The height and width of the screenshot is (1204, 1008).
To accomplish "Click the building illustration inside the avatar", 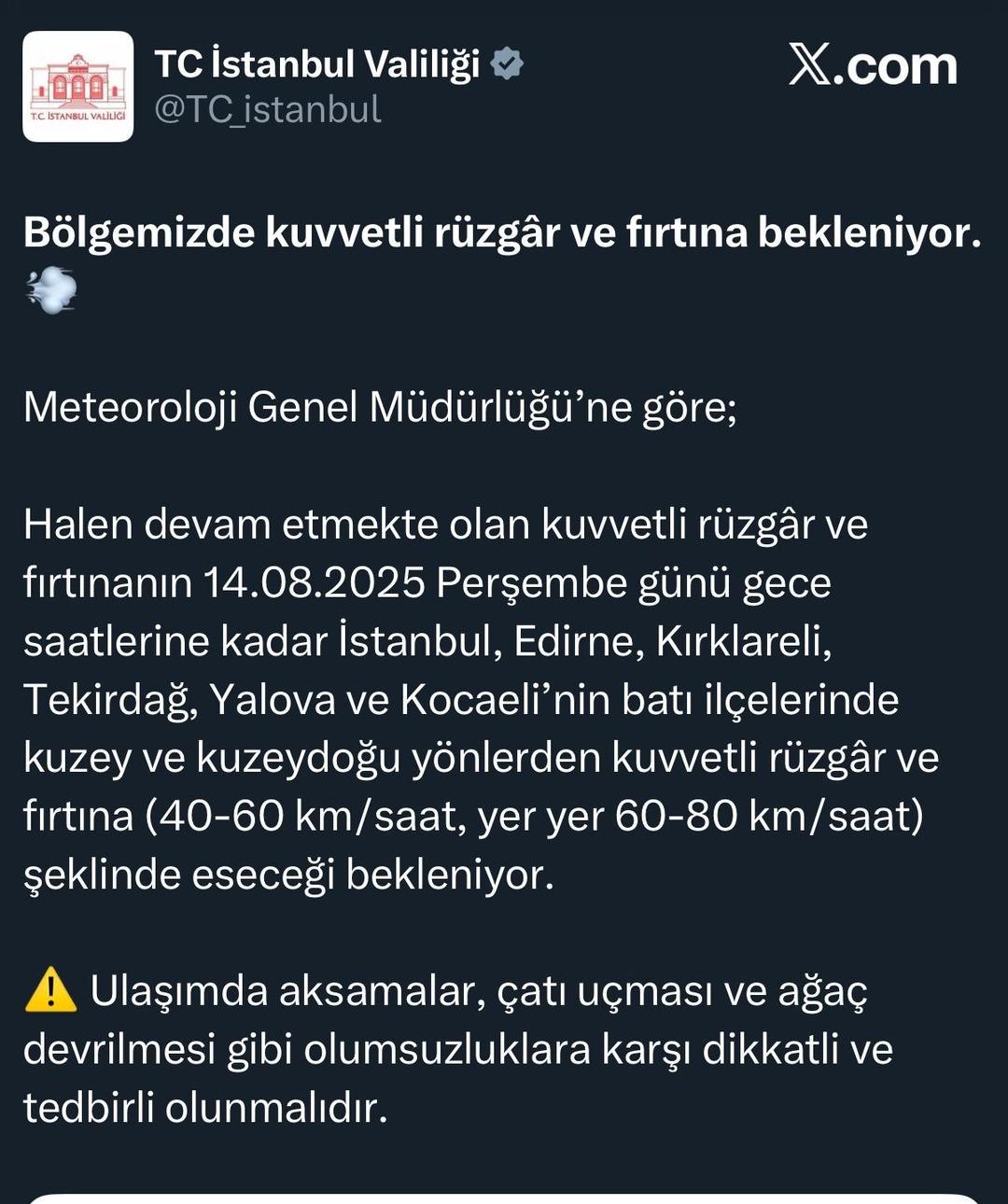I will click(x=77, y=77).
